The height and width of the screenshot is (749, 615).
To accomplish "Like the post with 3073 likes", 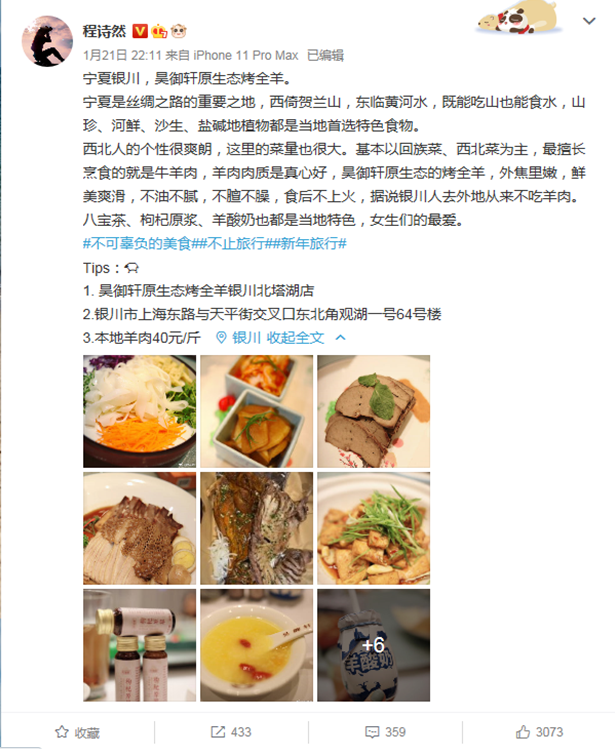I will [537, 731].
